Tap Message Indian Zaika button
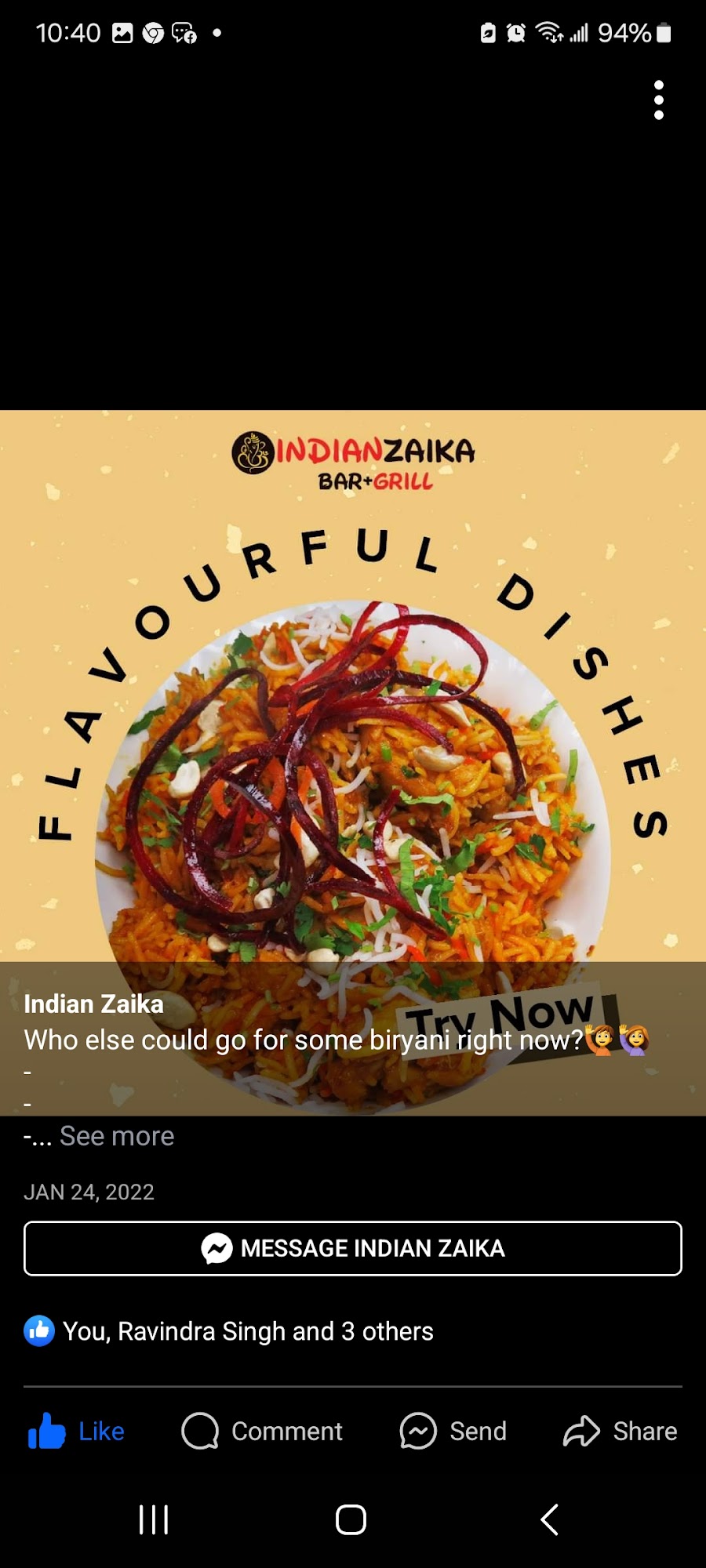 pyautogui.click(x=353, y=1248)
